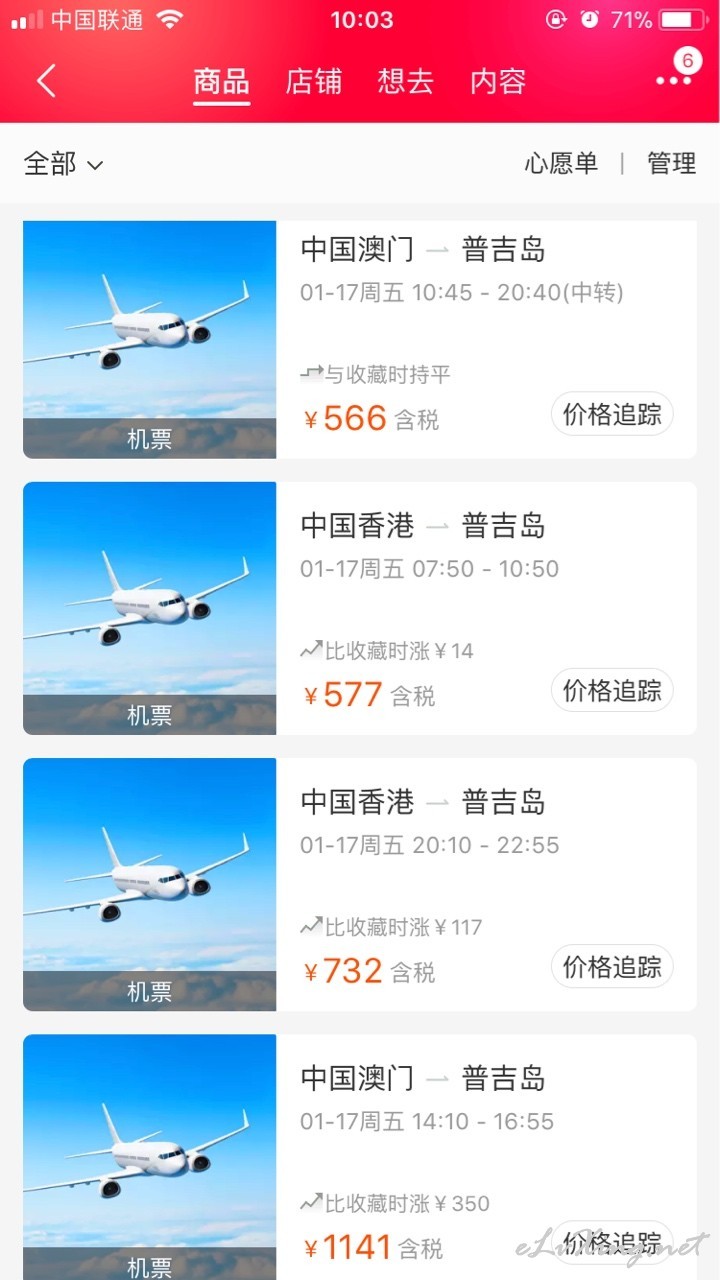
Task: Tap 价格追踪 on the ¥566 Macau flight
Action: click(612, 414)
